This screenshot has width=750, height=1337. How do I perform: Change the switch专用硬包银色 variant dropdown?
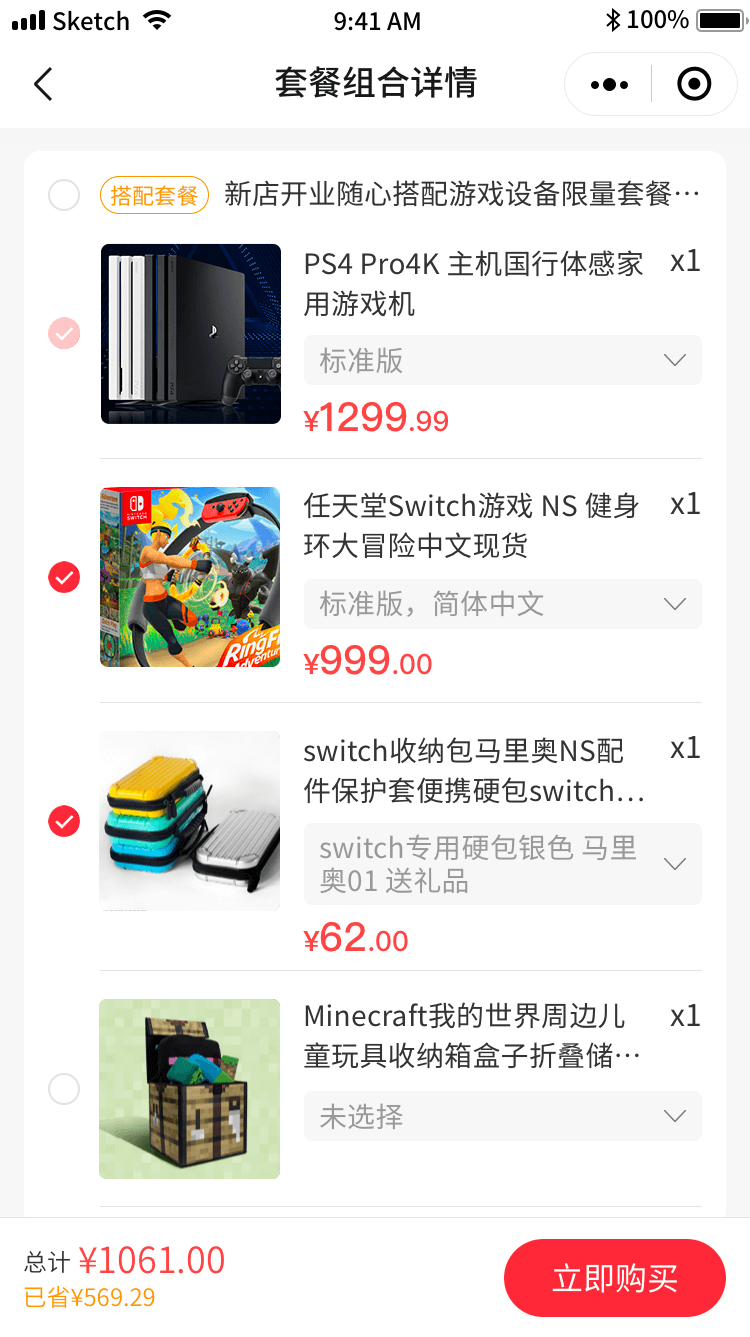[502, 864]
